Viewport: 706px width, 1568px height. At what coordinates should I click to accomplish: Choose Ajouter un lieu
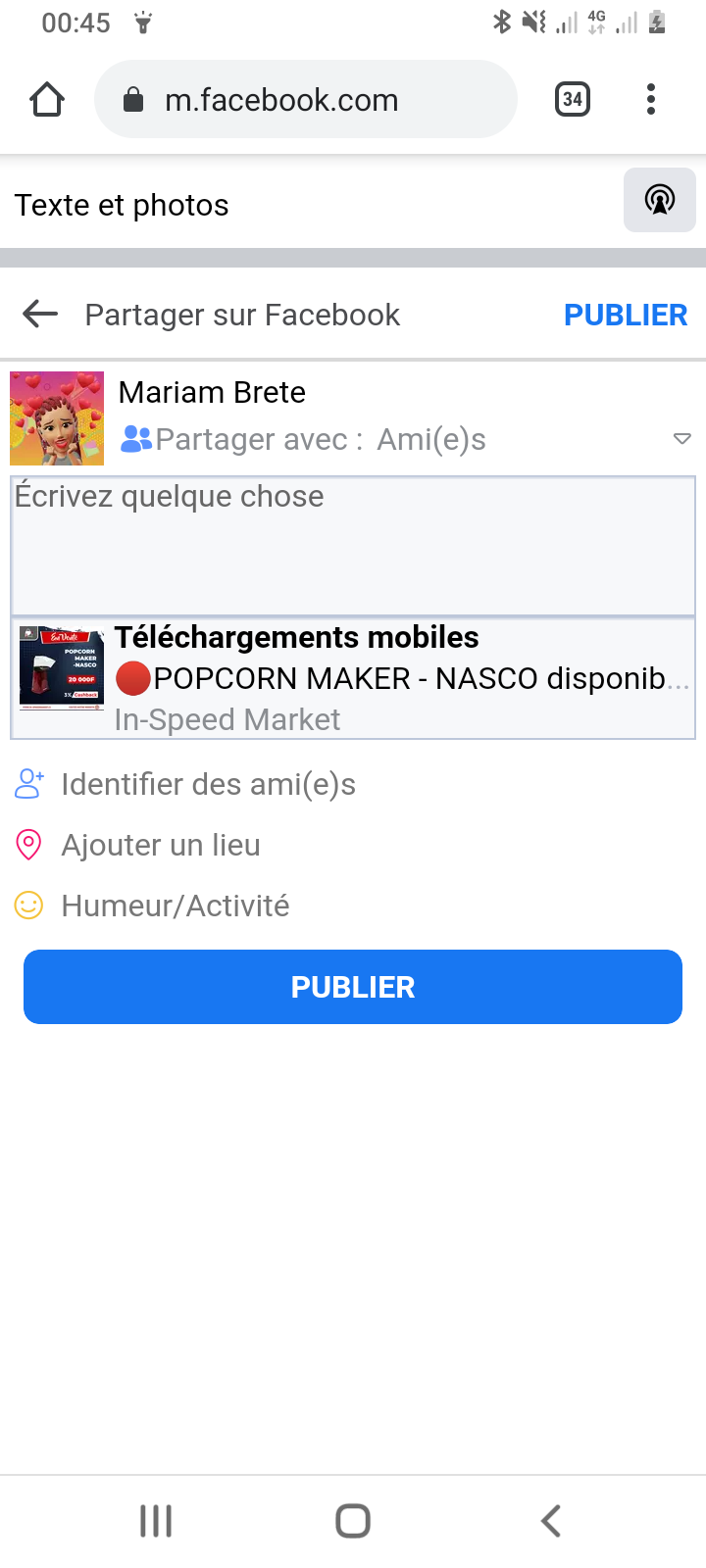pos(161,845)
